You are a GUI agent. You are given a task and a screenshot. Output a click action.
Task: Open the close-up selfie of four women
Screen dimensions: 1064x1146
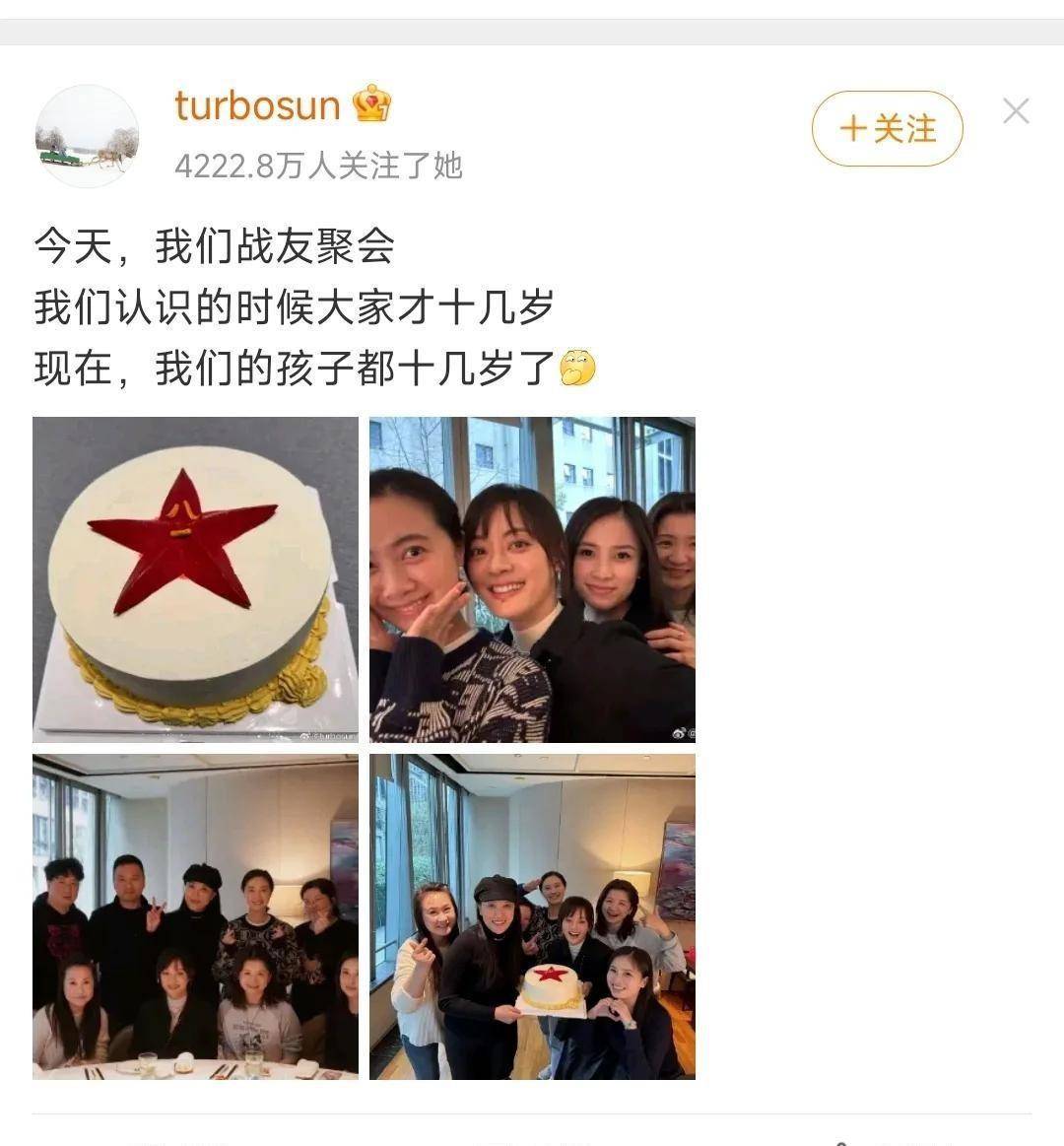(x=532, y=579)
